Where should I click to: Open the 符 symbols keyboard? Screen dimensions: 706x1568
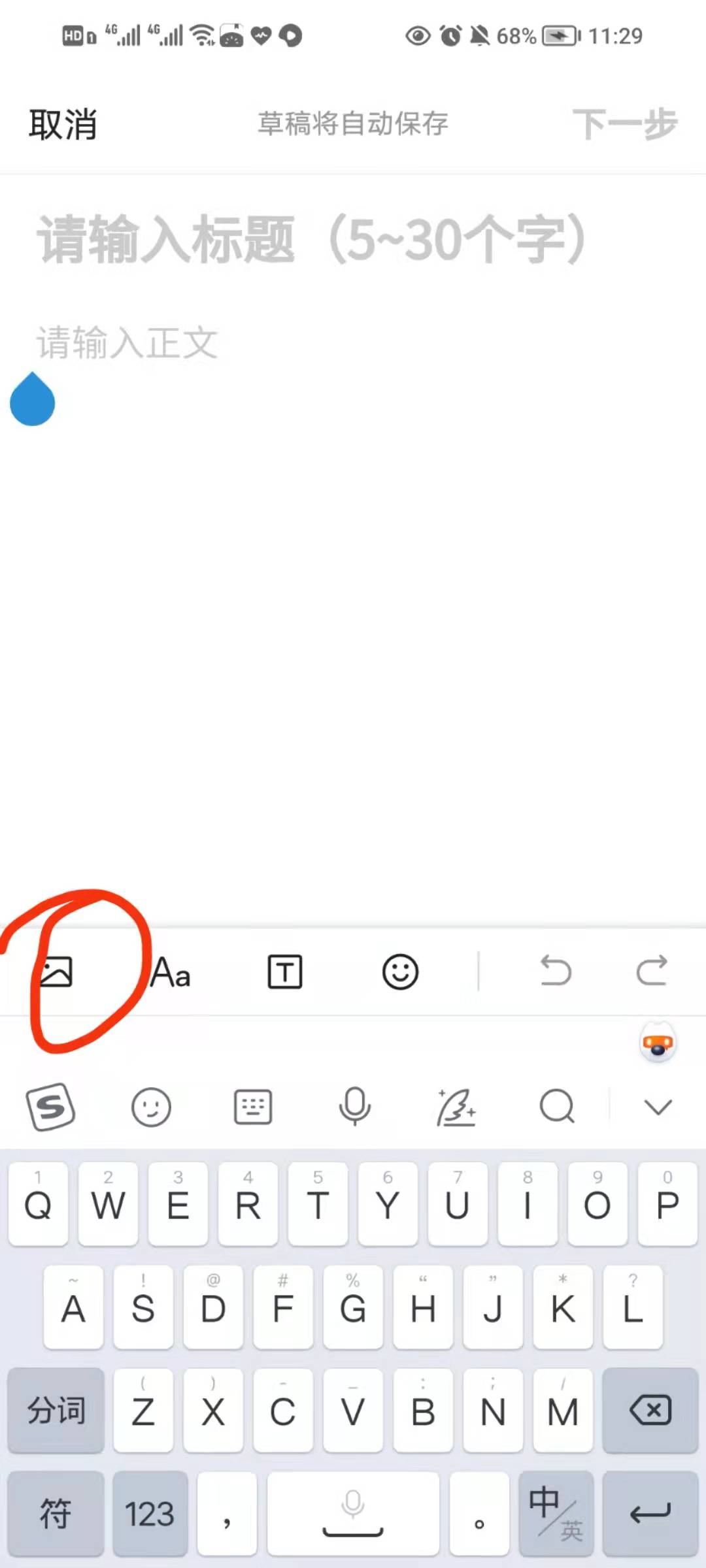[x=56, y=1513]
